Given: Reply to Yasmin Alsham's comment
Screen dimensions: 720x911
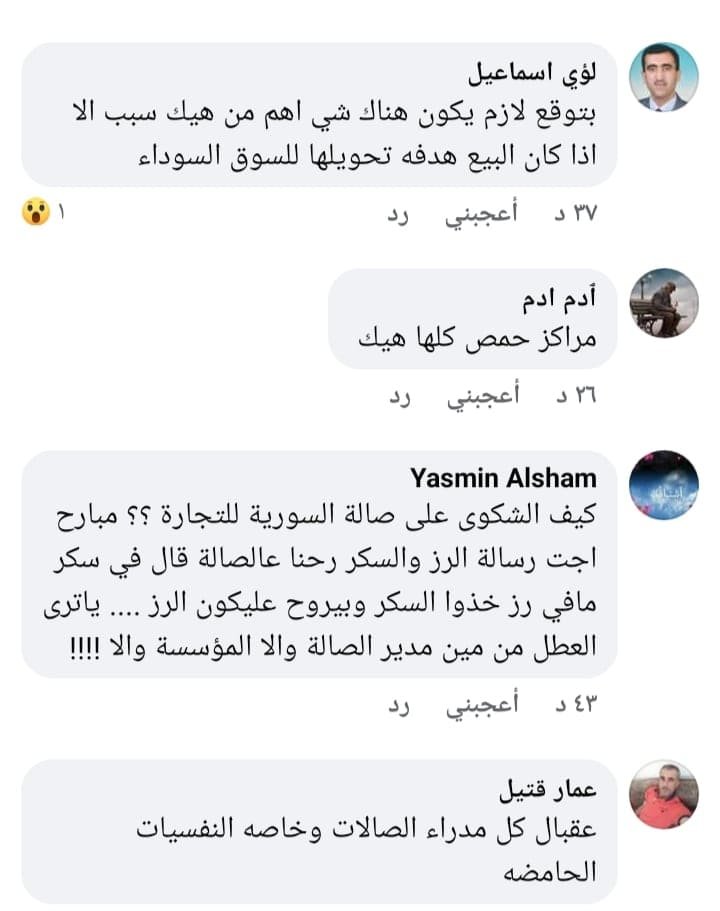Looking at the screenshot, I should click(x=400, y=704).
